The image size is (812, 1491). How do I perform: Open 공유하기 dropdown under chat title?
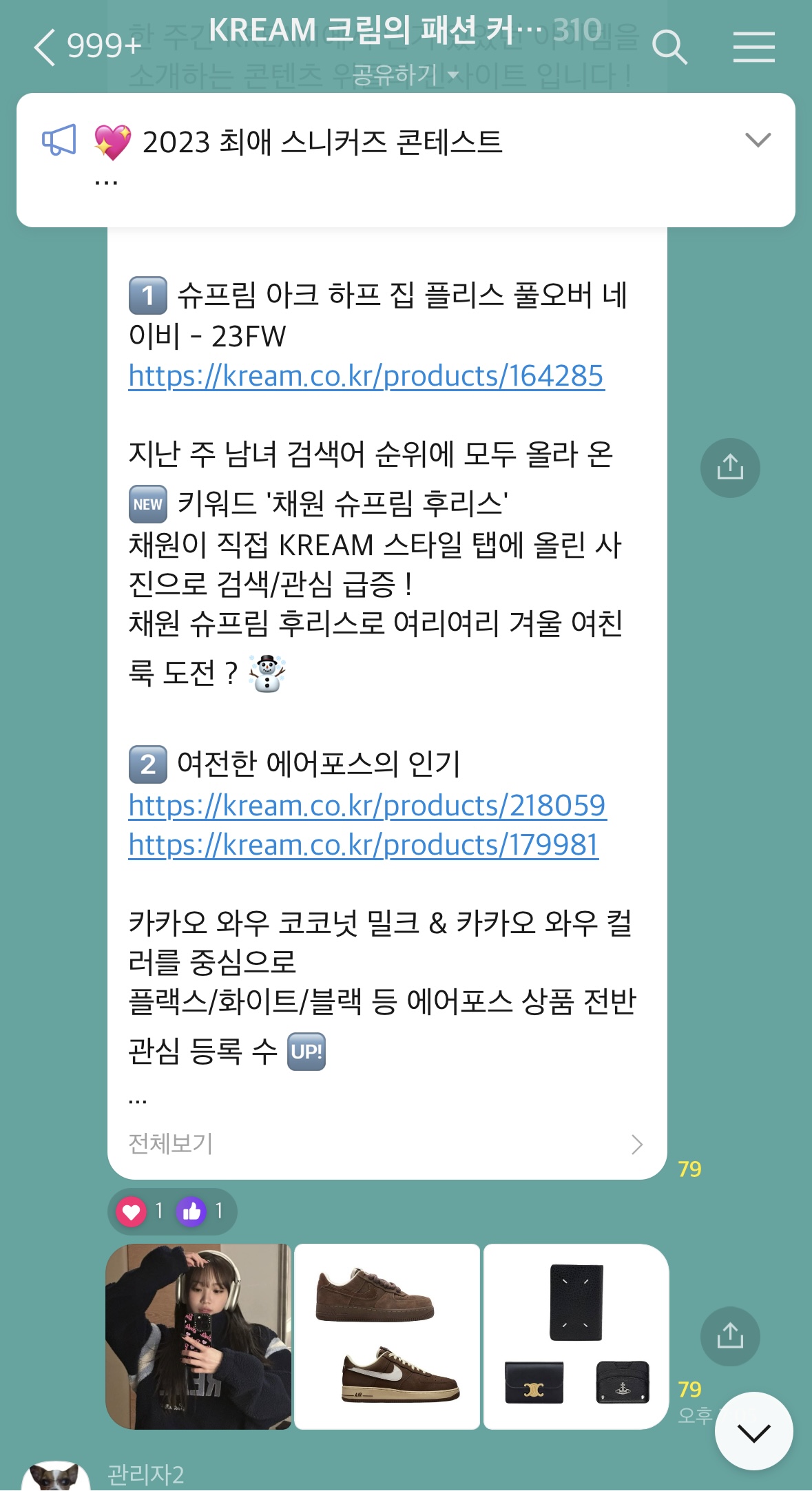point(406,74)
